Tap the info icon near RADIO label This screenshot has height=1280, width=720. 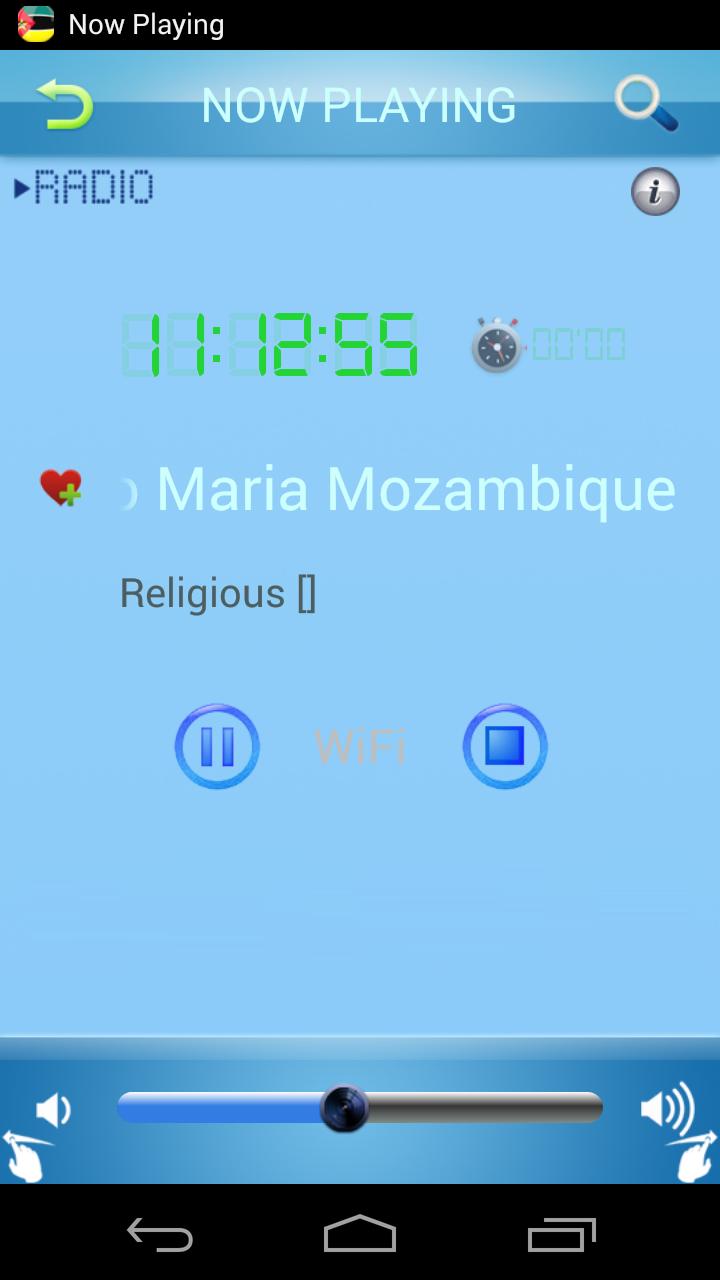(655, 191)
